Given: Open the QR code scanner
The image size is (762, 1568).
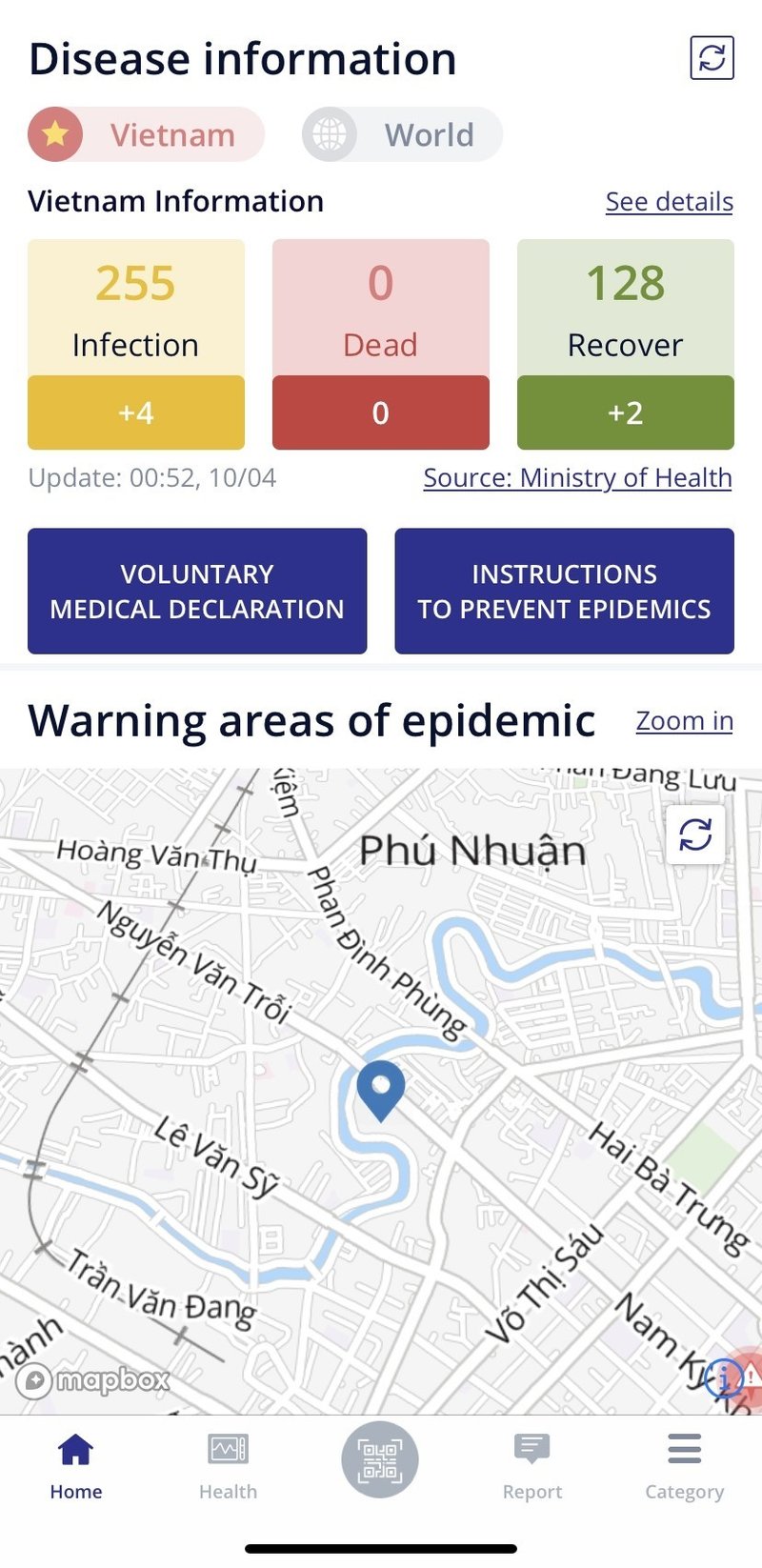Looking at the screenshot, I should [380, 1458].
